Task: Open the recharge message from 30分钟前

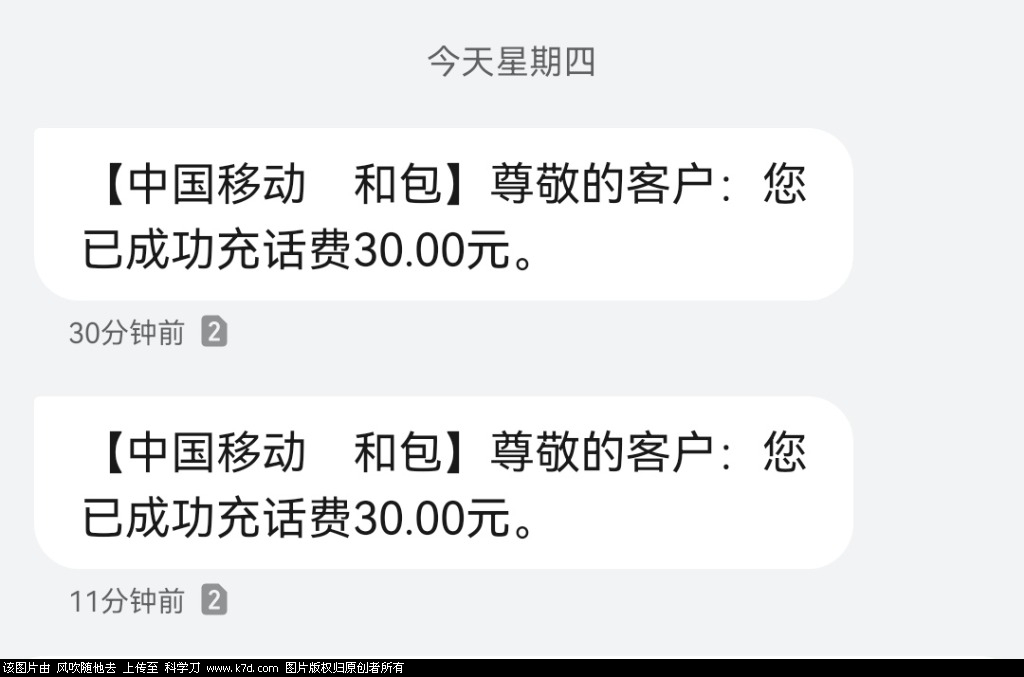Action: point(443,214)
